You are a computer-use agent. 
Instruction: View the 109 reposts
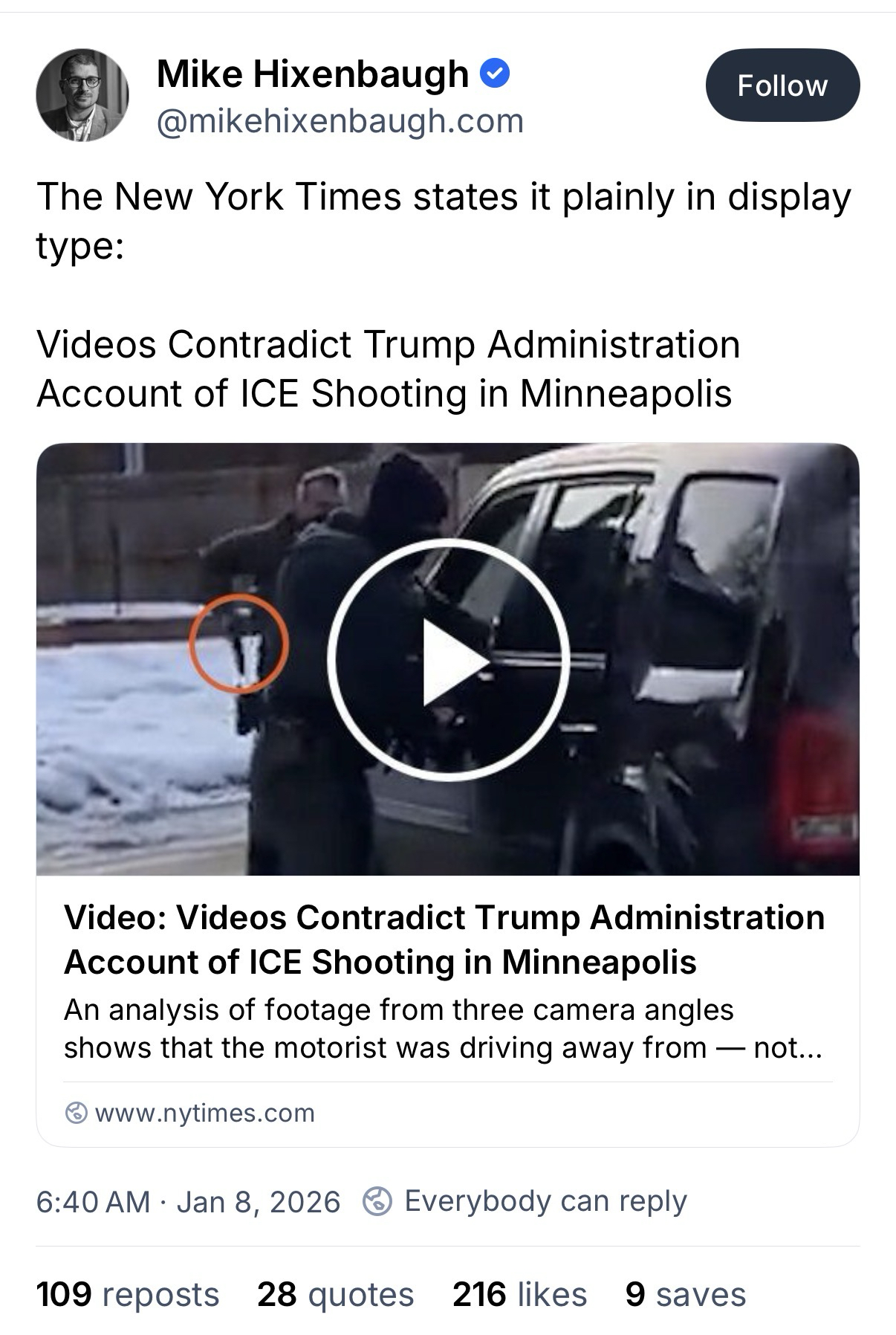(x=127, y=1294)
